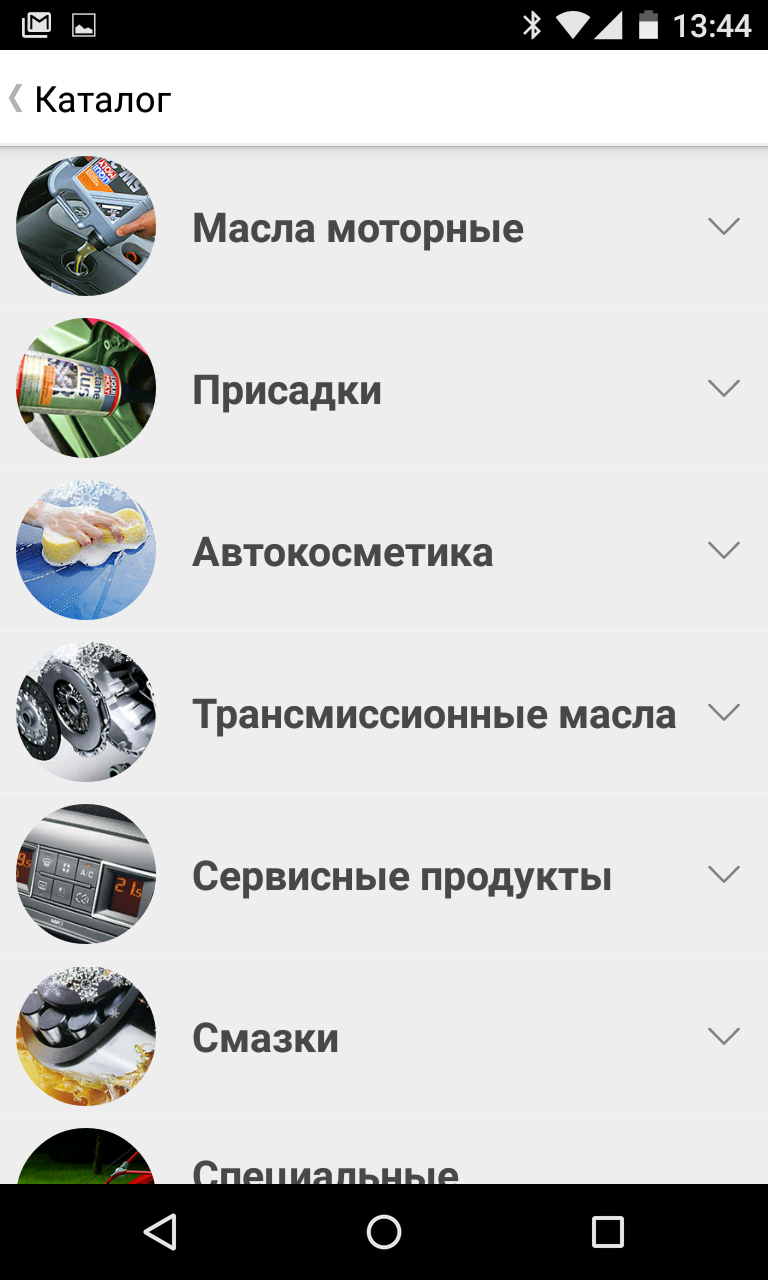Expand the Присадки chevron
Viewport: 768px width, 1280px height.
point(723,388)
